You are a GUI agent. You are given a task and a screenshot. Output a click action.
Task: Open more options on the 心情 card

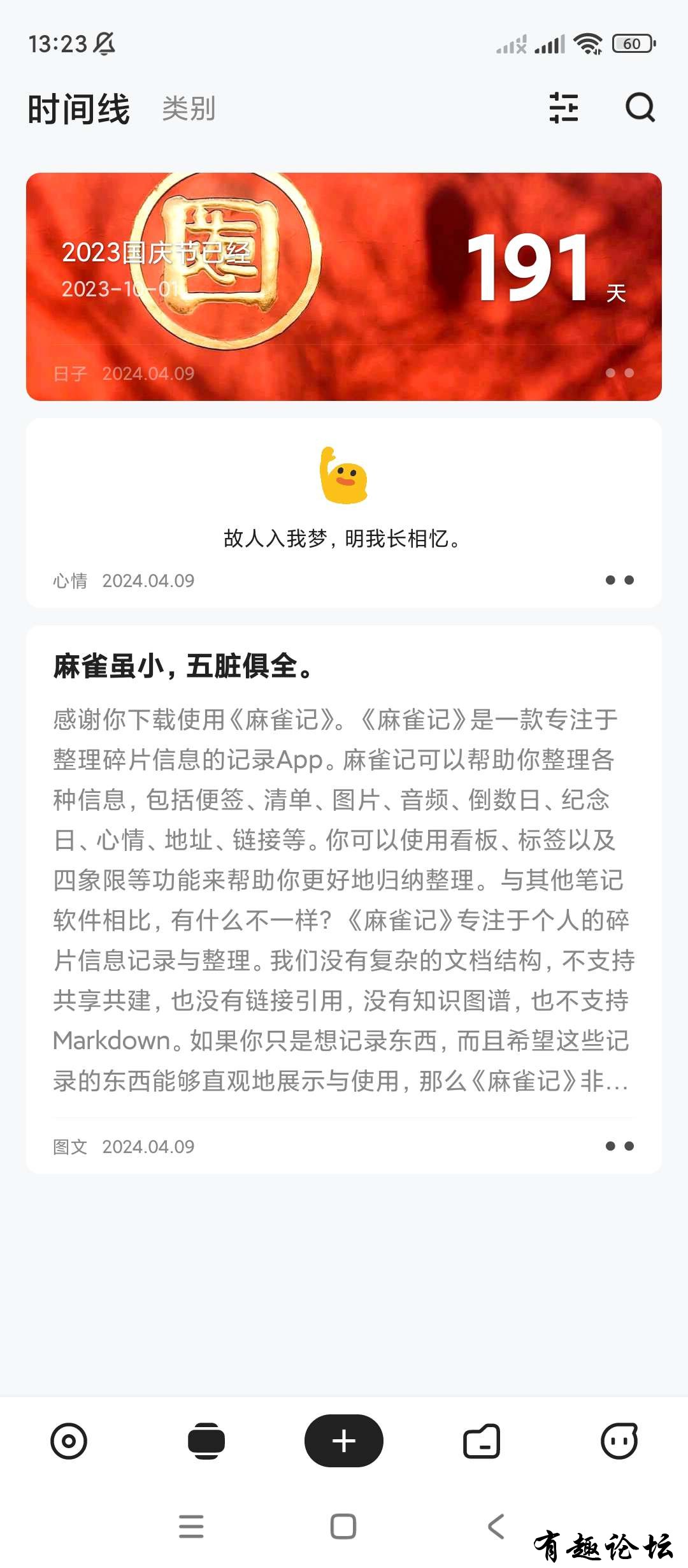tap(619, 580)
